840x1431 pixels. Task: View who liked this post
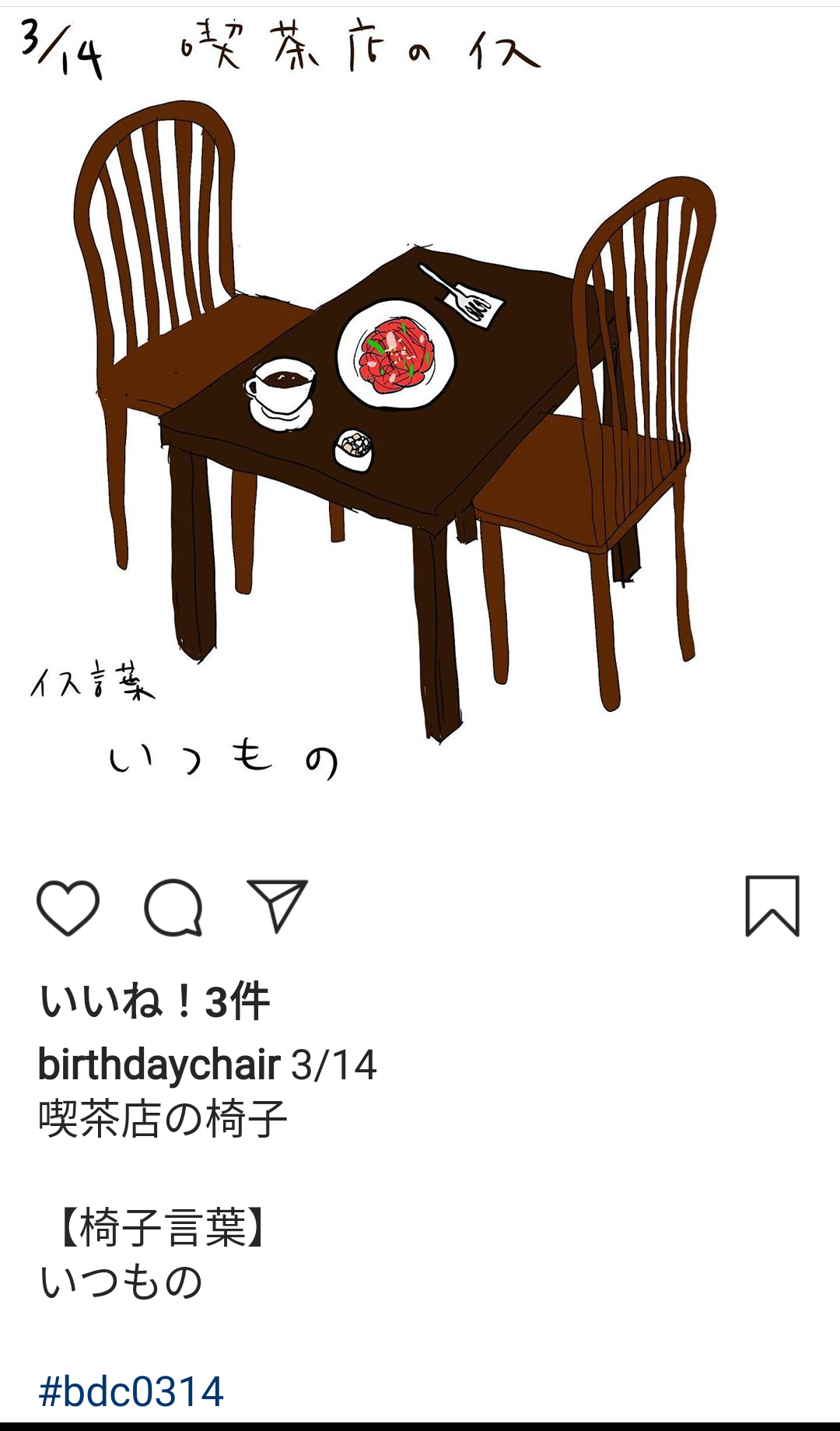click(x=154, y=1001)
